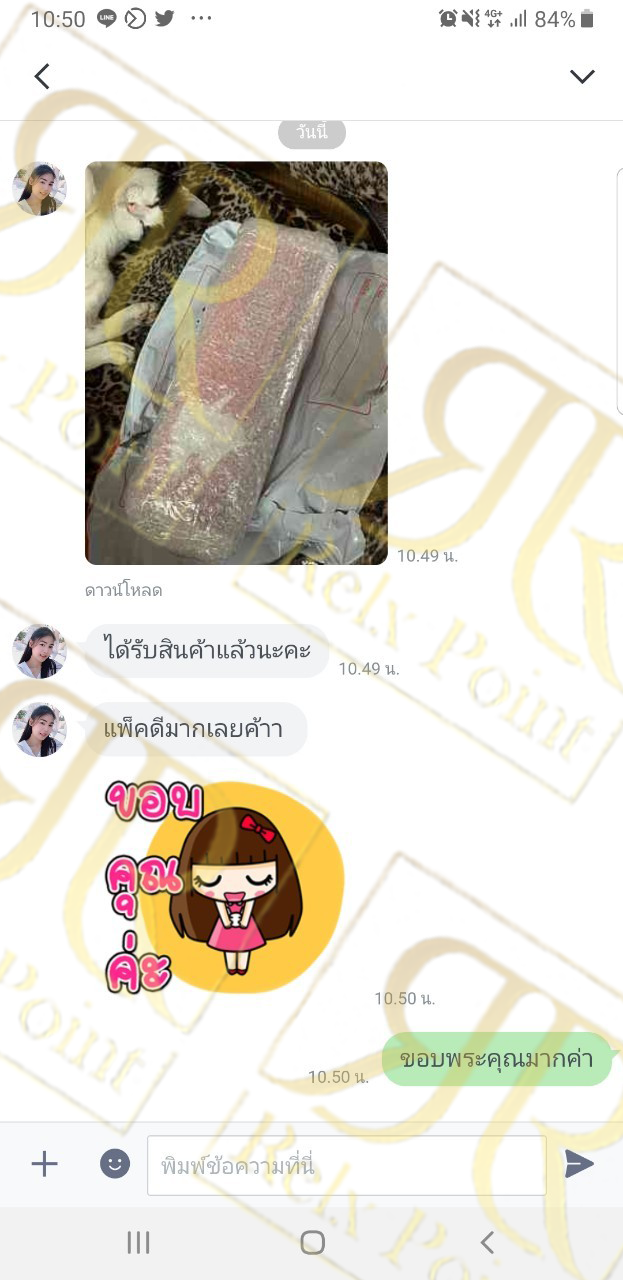
Task: Open recent apps from navigation bar
Action: pyautogui.click(x=138, y=1242)
